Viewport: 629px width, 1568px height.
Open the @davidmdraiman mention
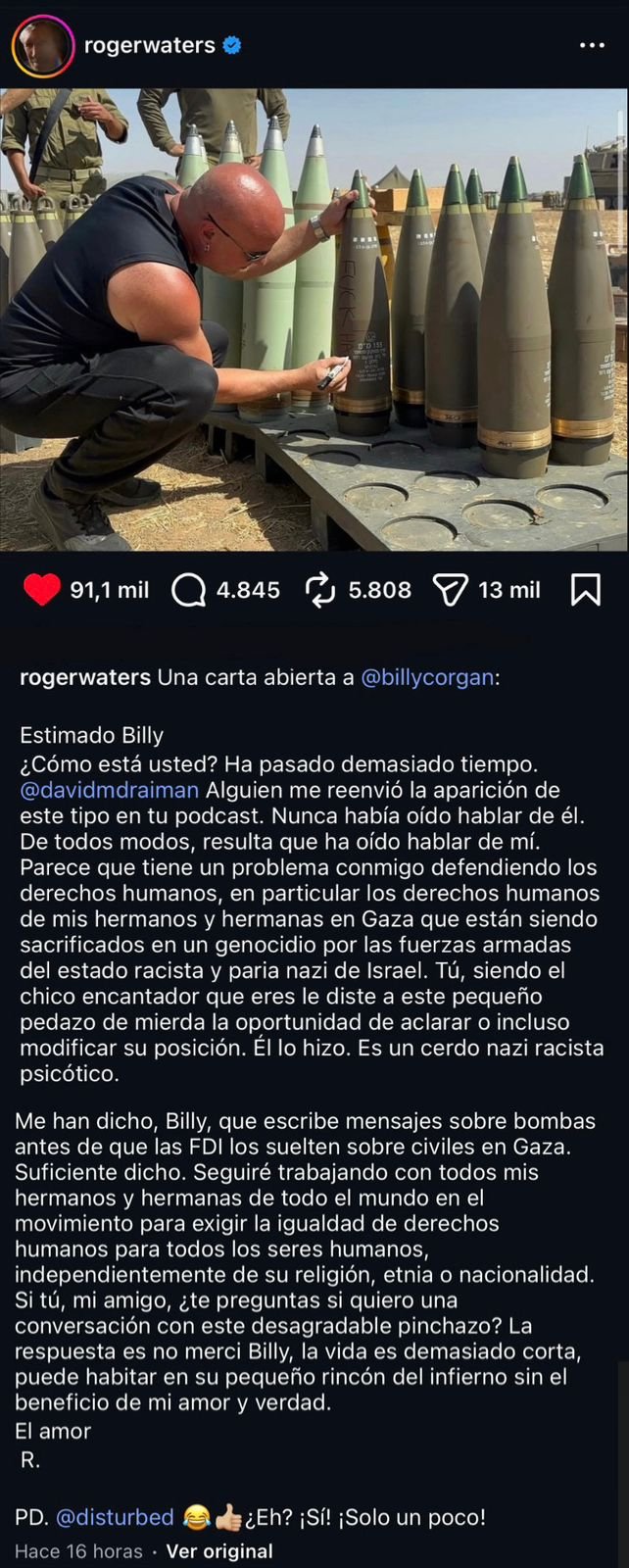tap(109, 790)
